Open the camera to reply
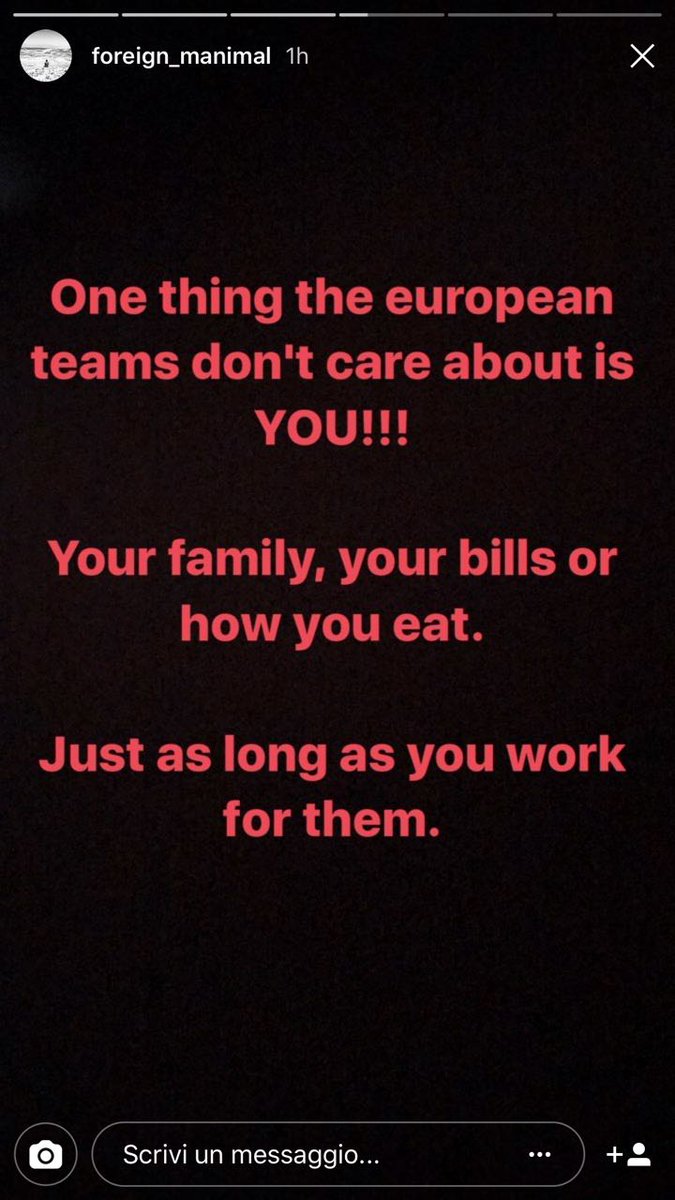This screenshot has height=1200, width=675. [45, 1155]
